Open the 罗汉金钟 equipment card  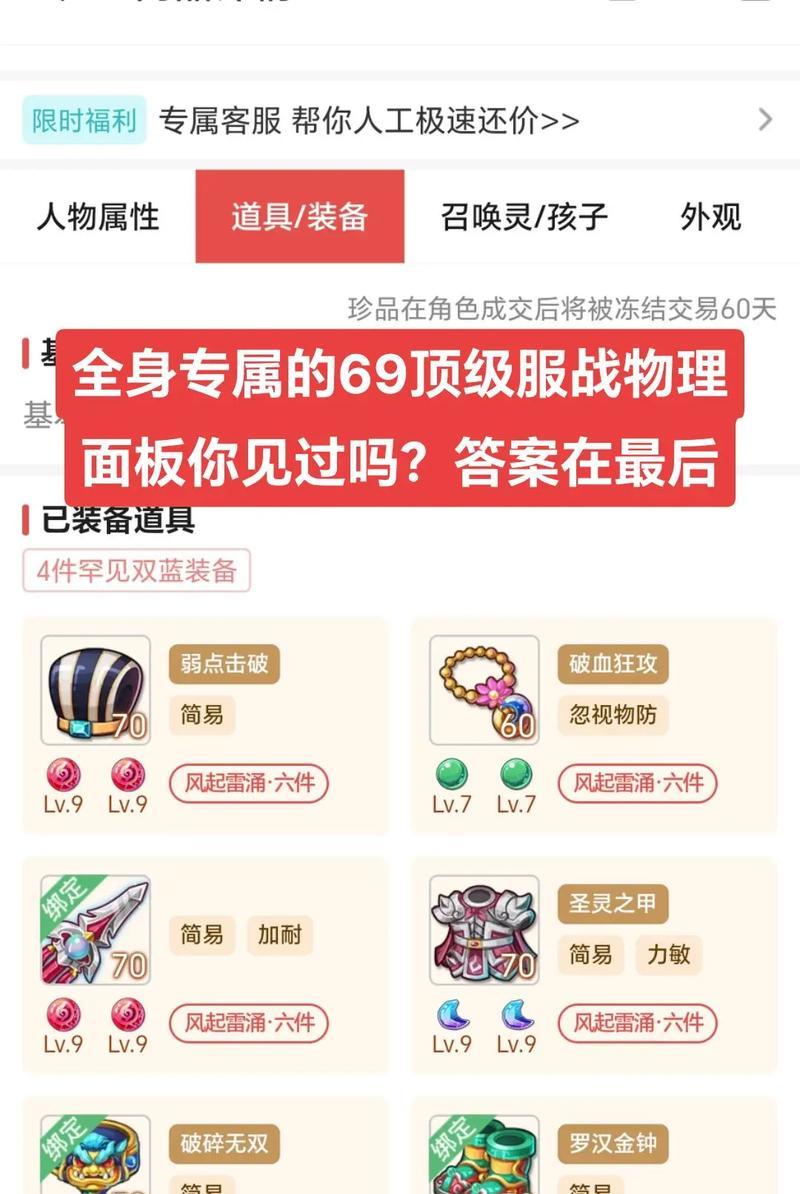tap(594, 1150)
